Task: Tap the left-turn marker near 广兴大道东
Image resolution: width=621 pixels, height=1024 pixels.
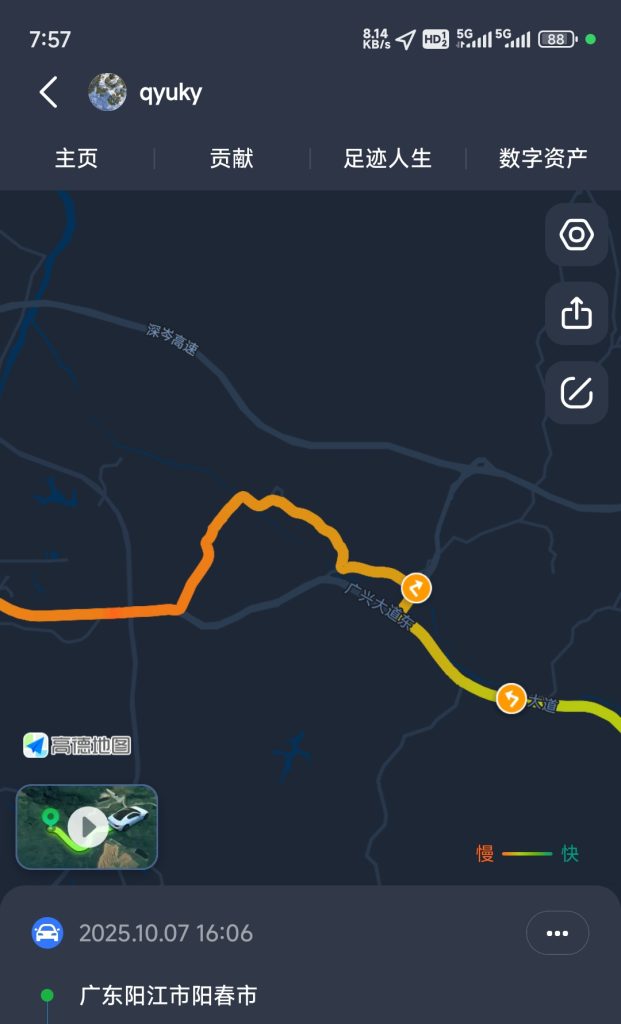Action: click(416, 587)
